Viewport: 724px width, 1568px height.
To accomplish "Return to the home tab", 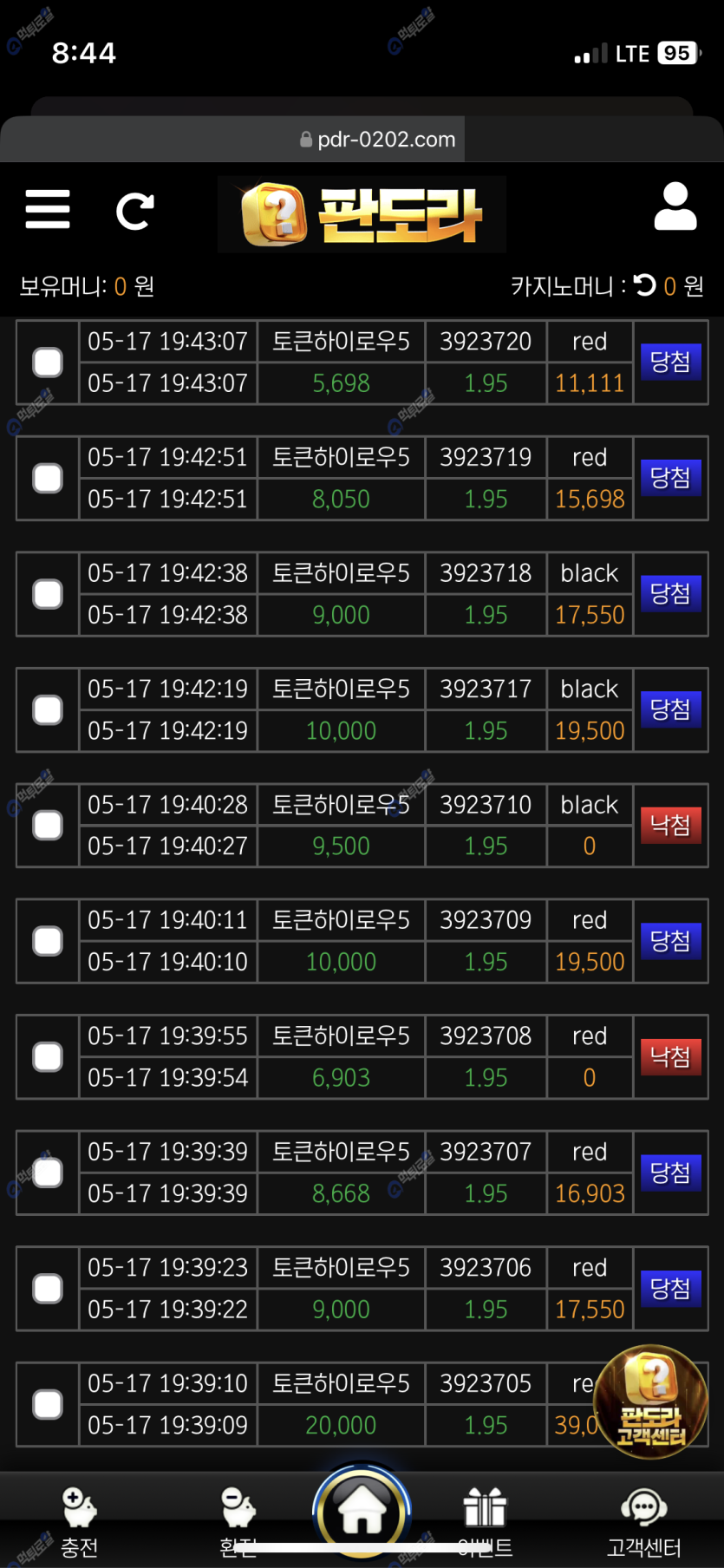I will coord(362,1512).
